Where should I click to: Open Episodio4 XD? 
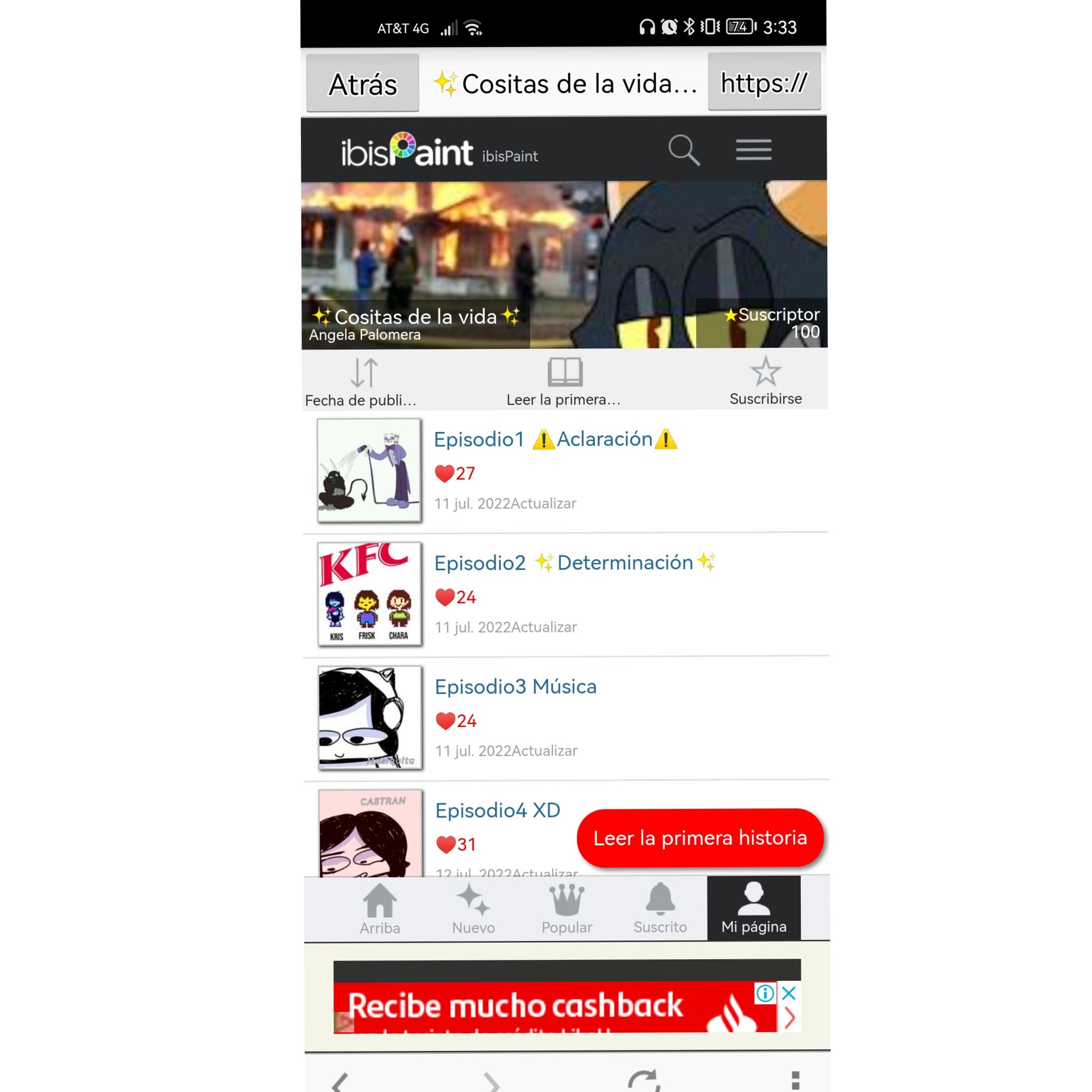pos(497,811)
